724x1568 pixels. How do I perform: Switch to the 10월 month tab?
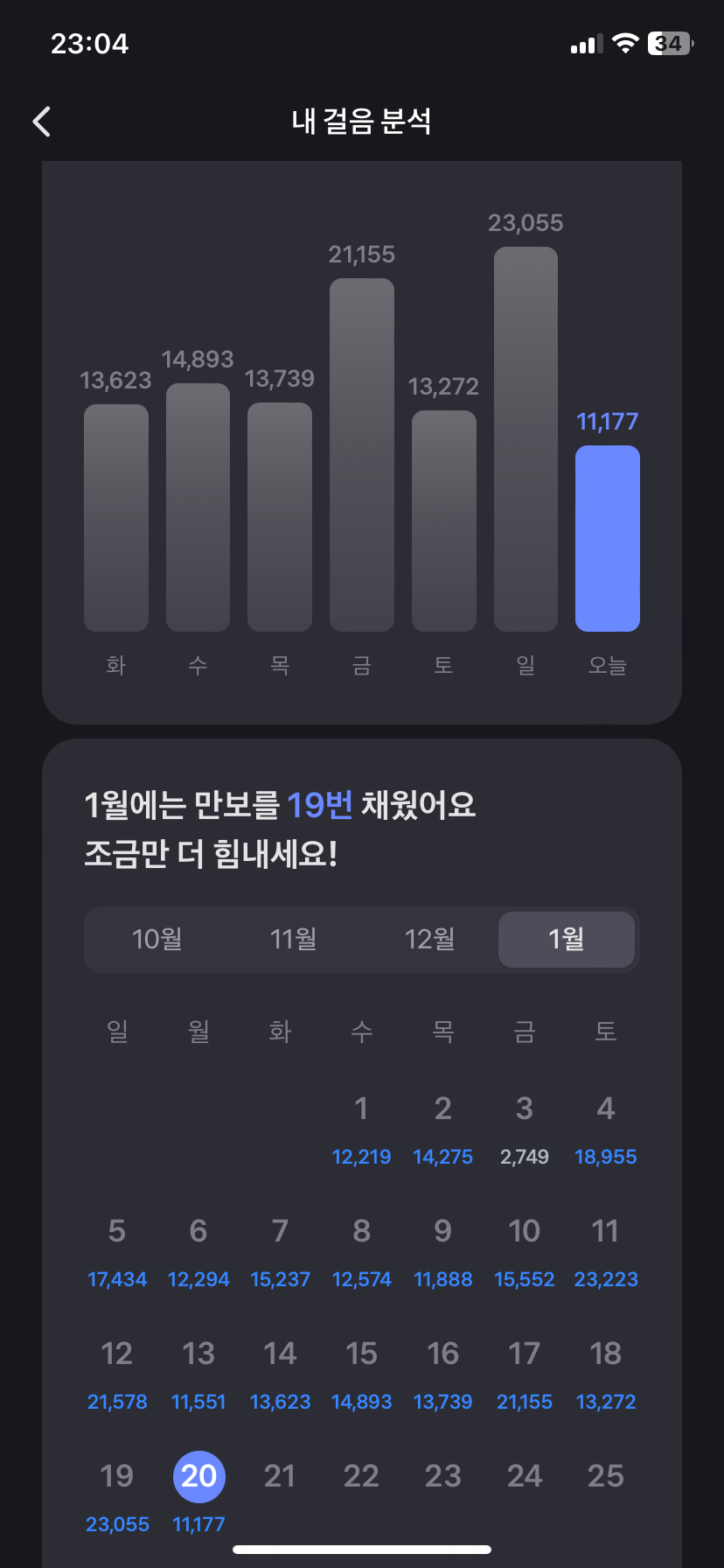click(157, 940)
